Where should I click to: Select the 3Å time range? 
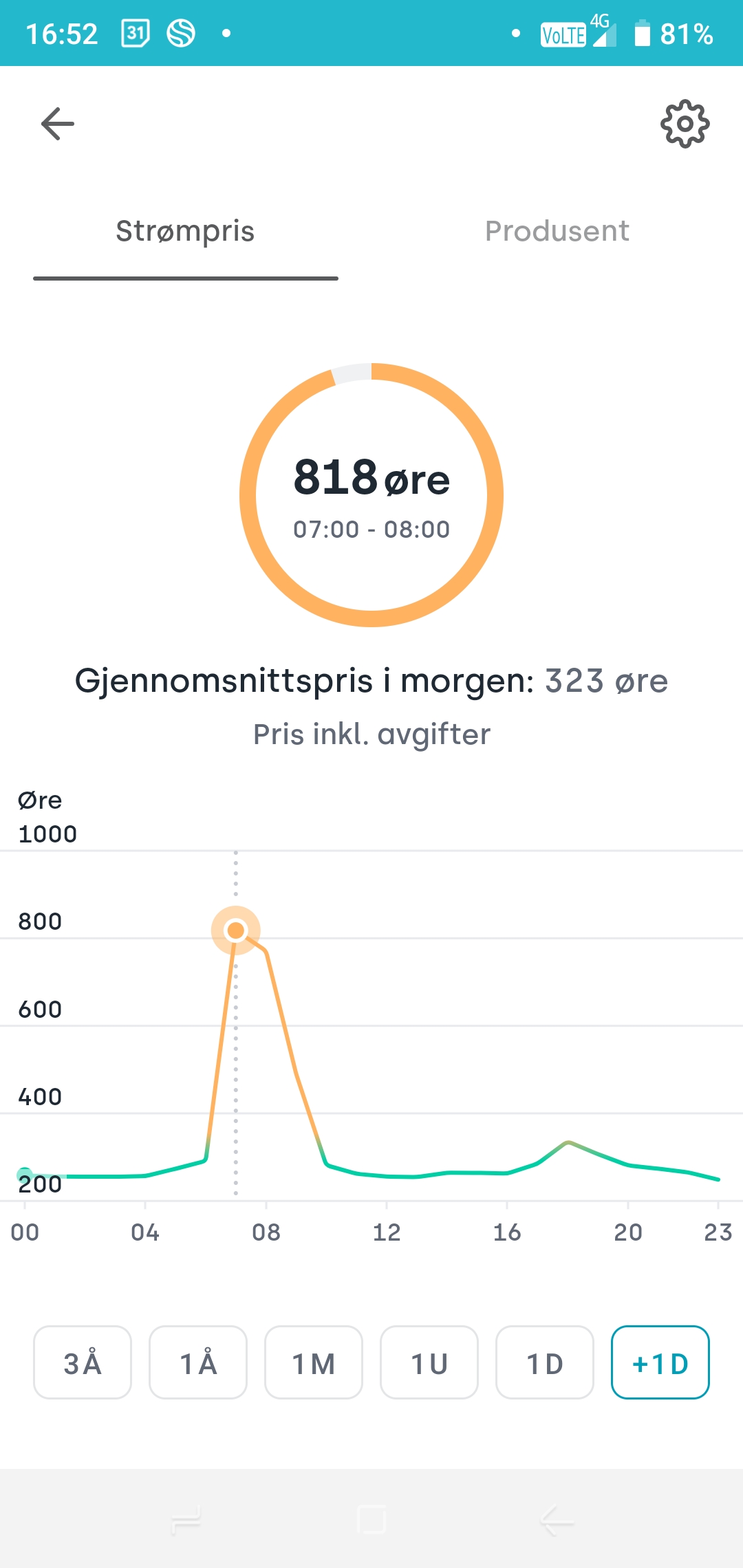83,1362
